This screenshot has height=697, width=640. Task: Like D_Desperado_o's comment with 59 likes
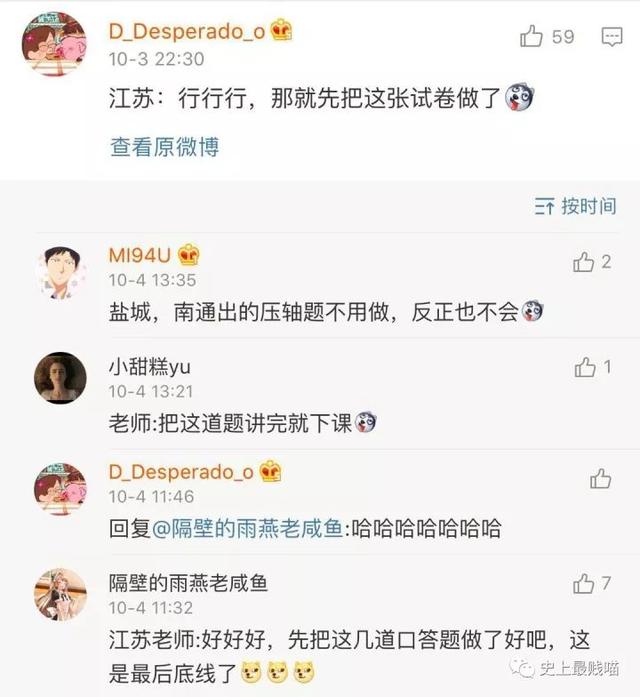pyautogui.click(x=531, y=37)
